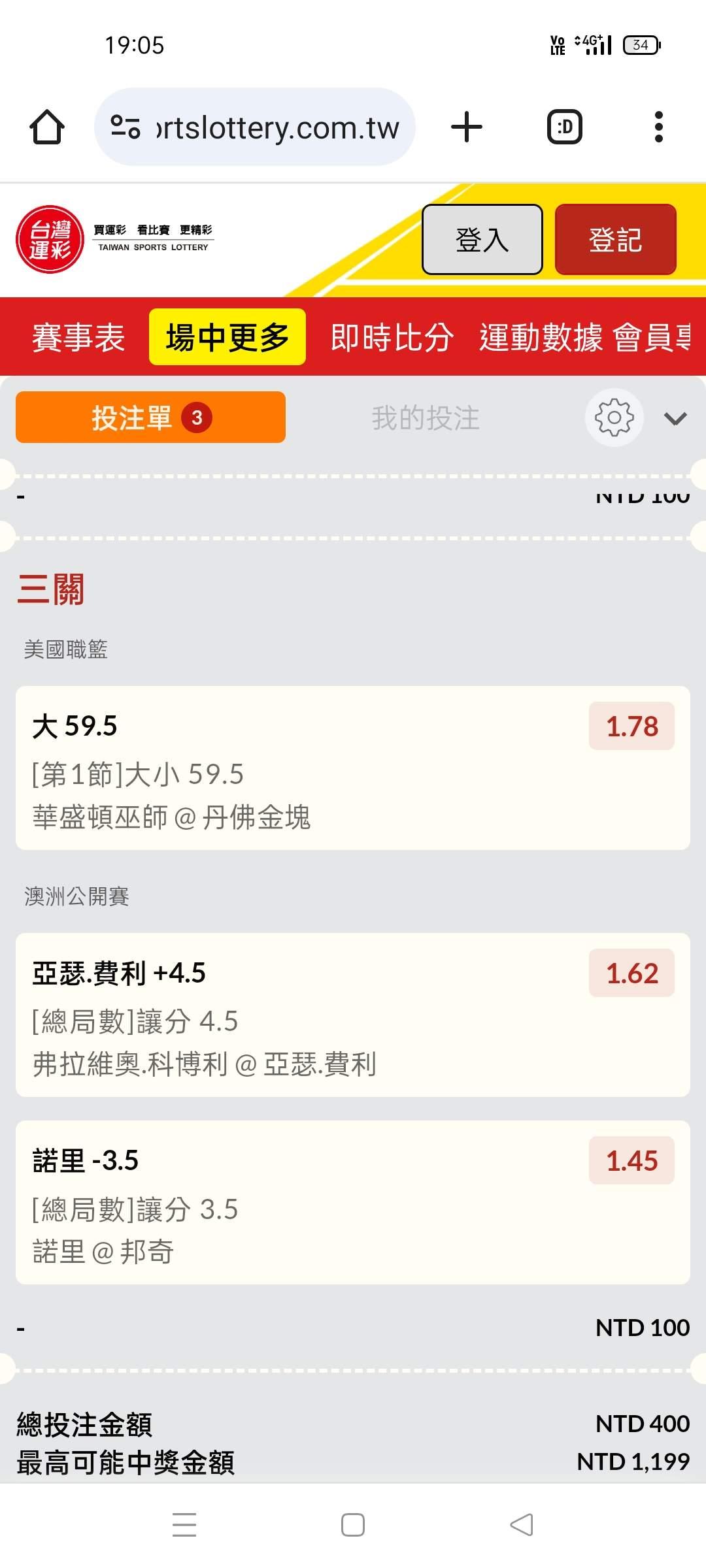This screenshot has width=706, height=1568.
Task: Switch to the 我的投注 tab
Action: pyautogui.click(x=426, y=418)
